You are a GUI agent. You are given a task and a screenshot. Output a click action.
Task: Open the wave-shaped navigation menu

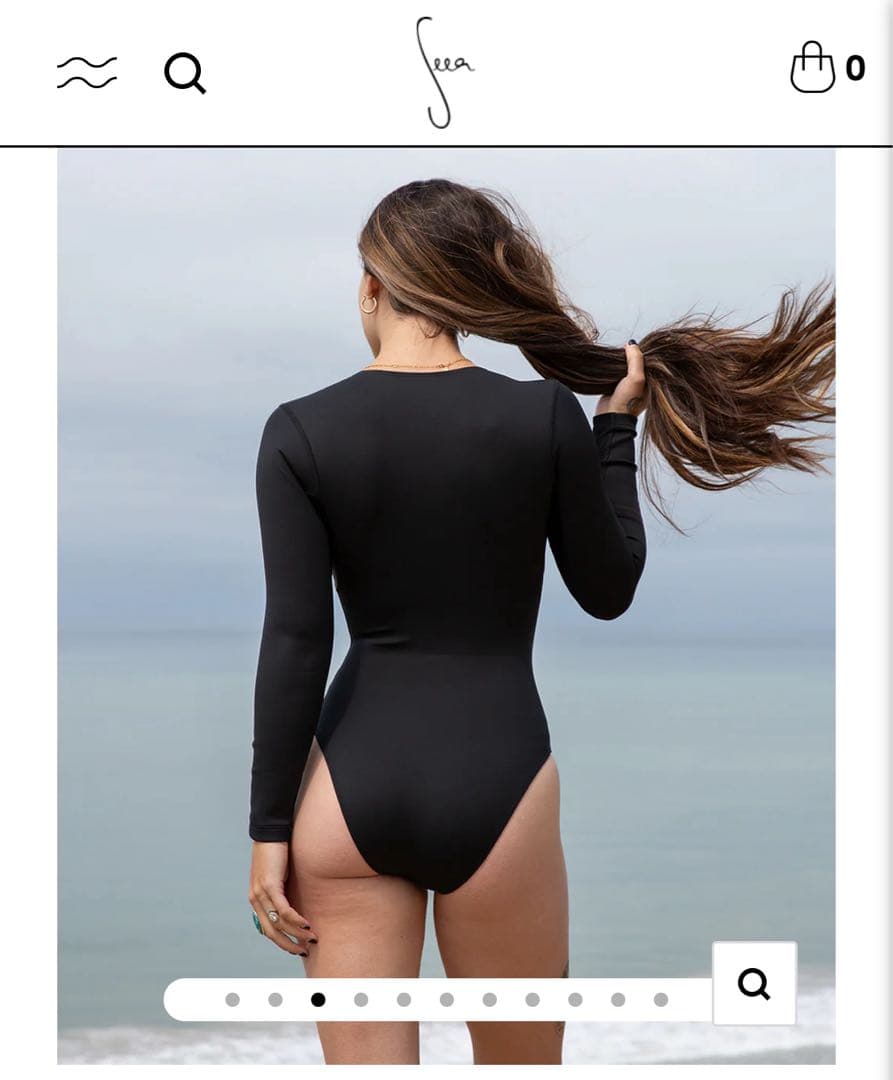(87, 72)
